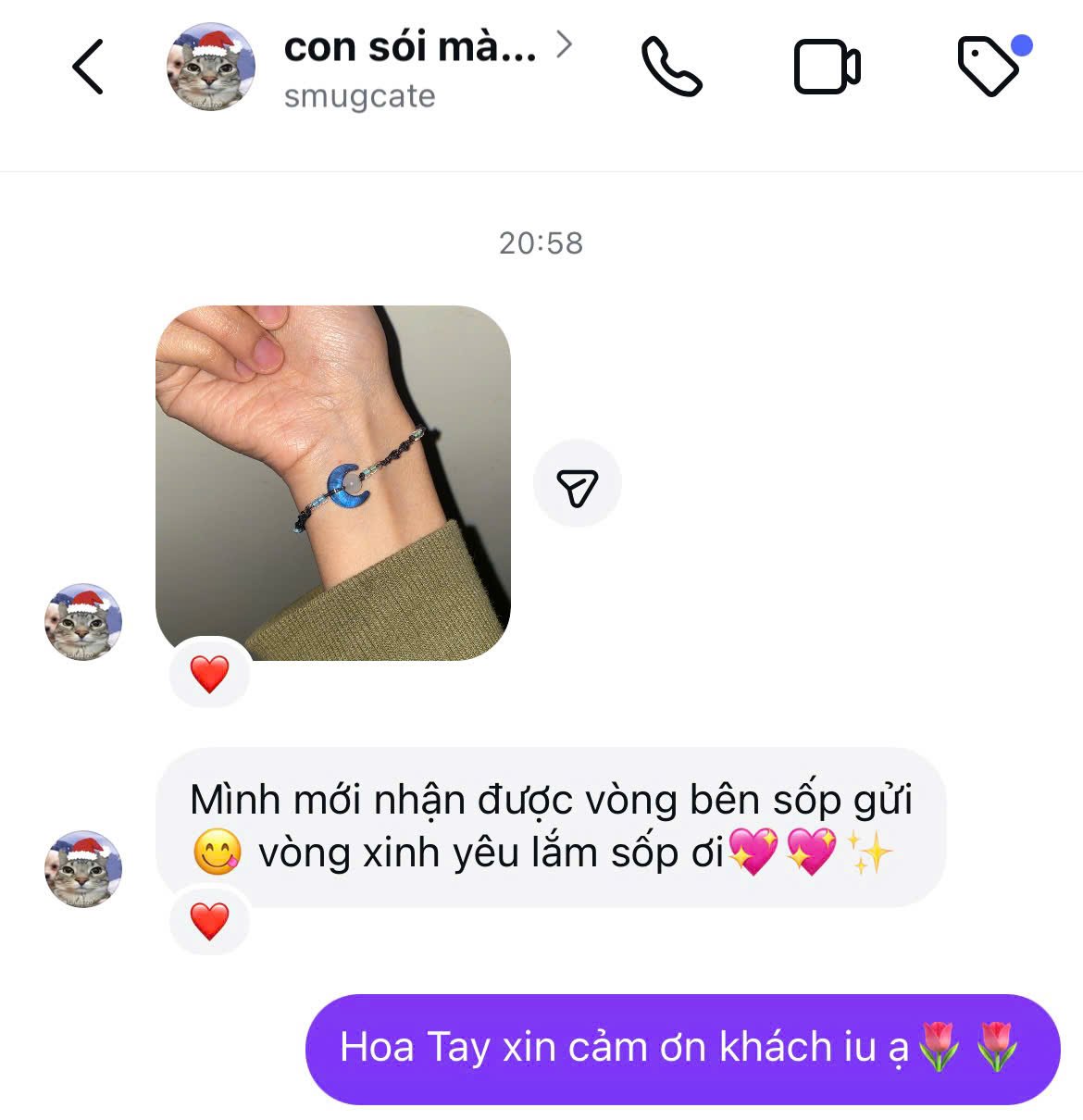1083x1120 pixels.
Task: Open the label tag icon
Action: click(x=989, y=67)
